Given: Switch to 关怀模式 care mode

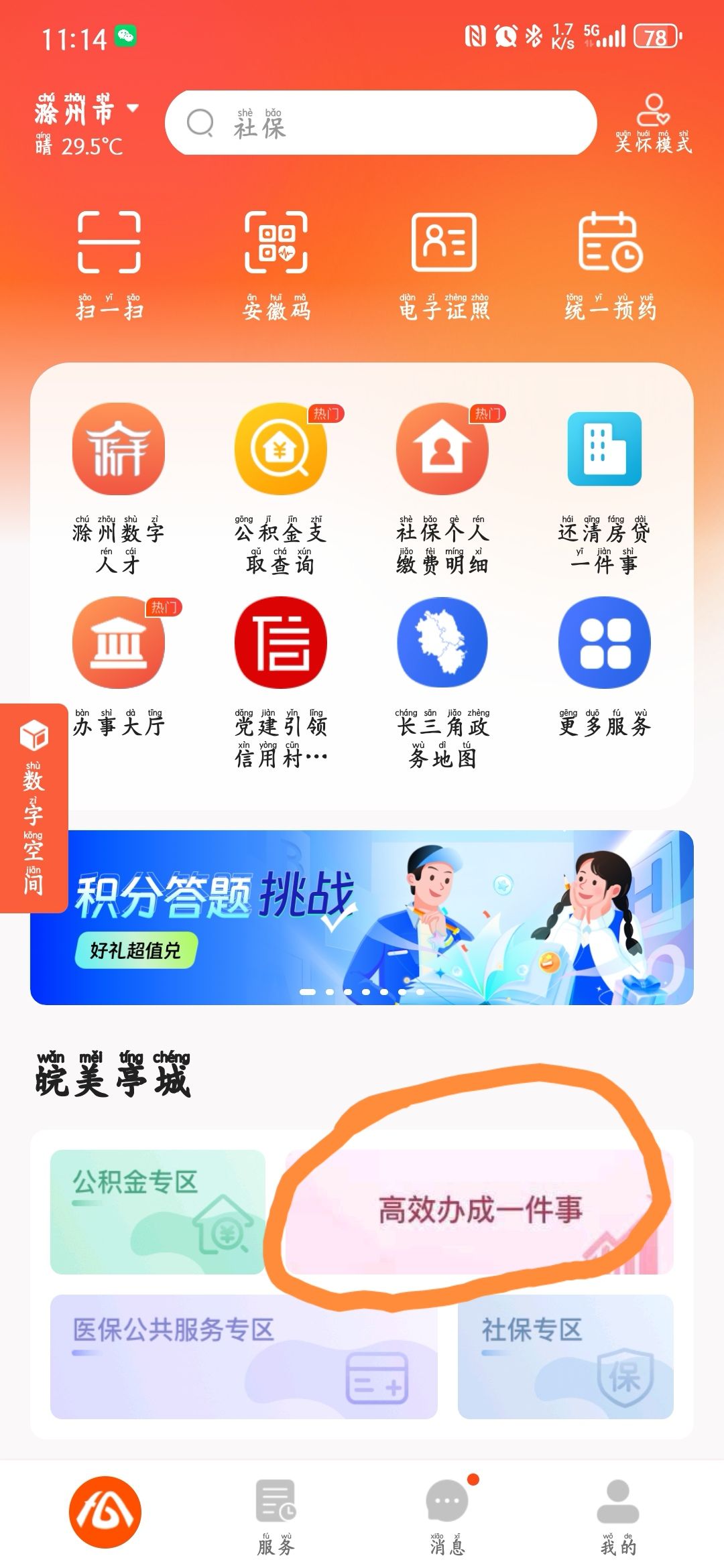Looking at the screenshot, I should [653, 124].
